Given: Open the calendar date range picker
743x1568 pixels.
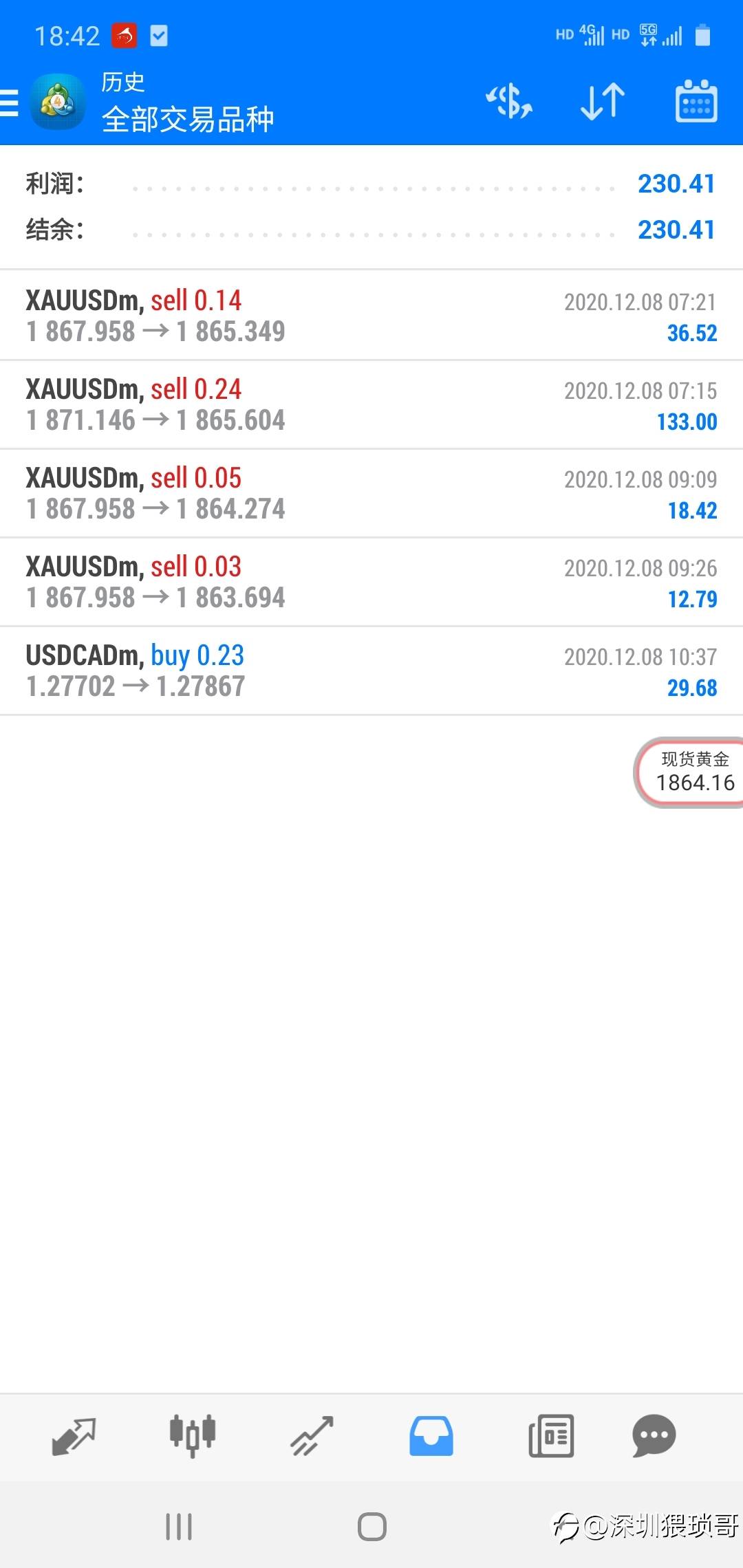Looking at the screenshot, I should click(x=696, y=102).
